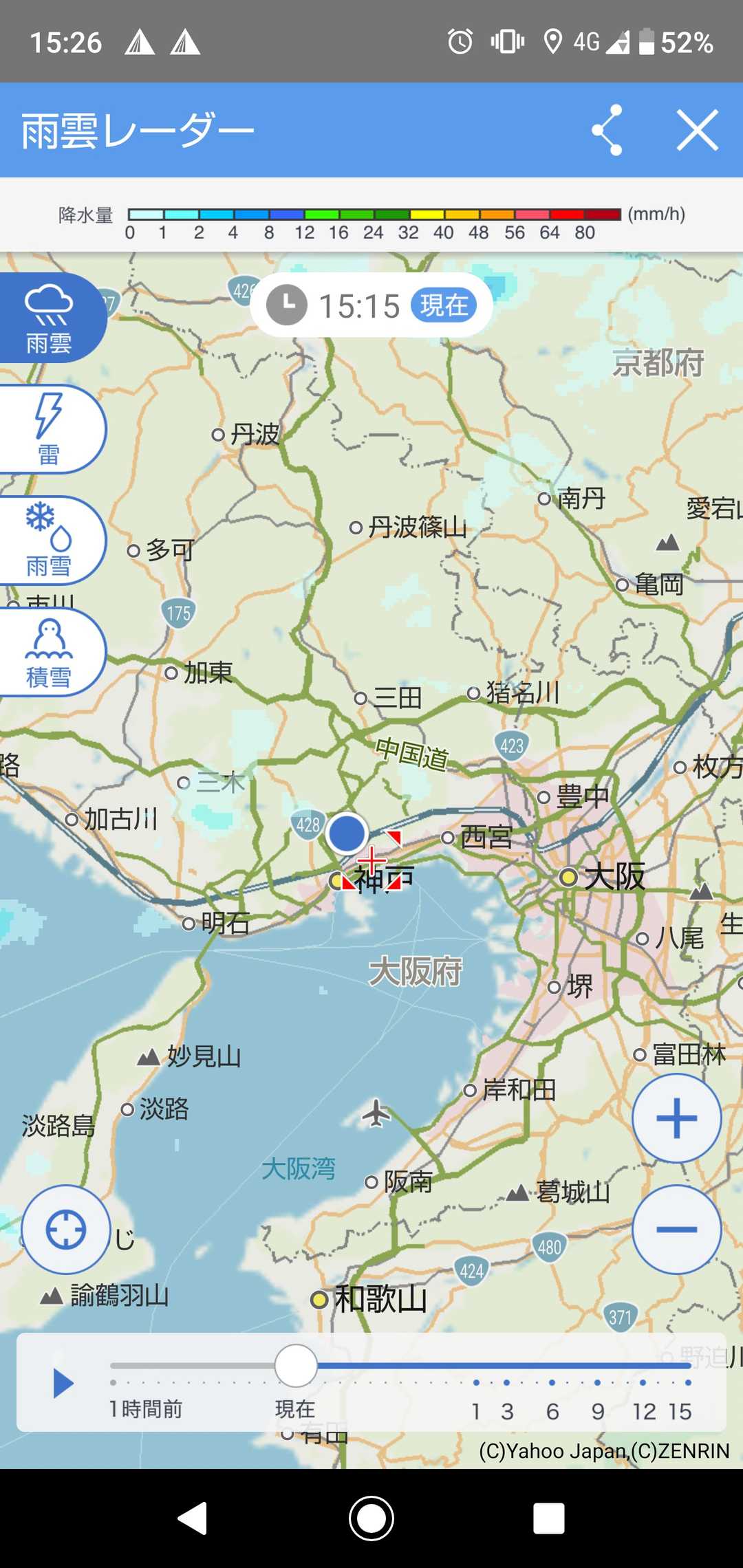The image size is (743, 1568).
Task: Switch to the 雨雪 rain/snow layer
Action: point(50,541)
